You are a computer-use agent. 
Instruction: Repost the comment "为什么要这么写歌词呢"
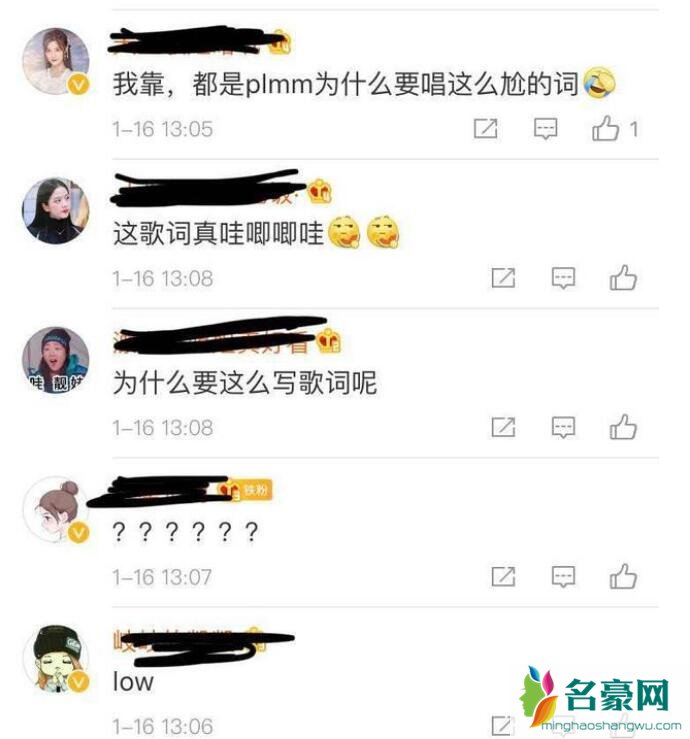(x=504, y=428)
